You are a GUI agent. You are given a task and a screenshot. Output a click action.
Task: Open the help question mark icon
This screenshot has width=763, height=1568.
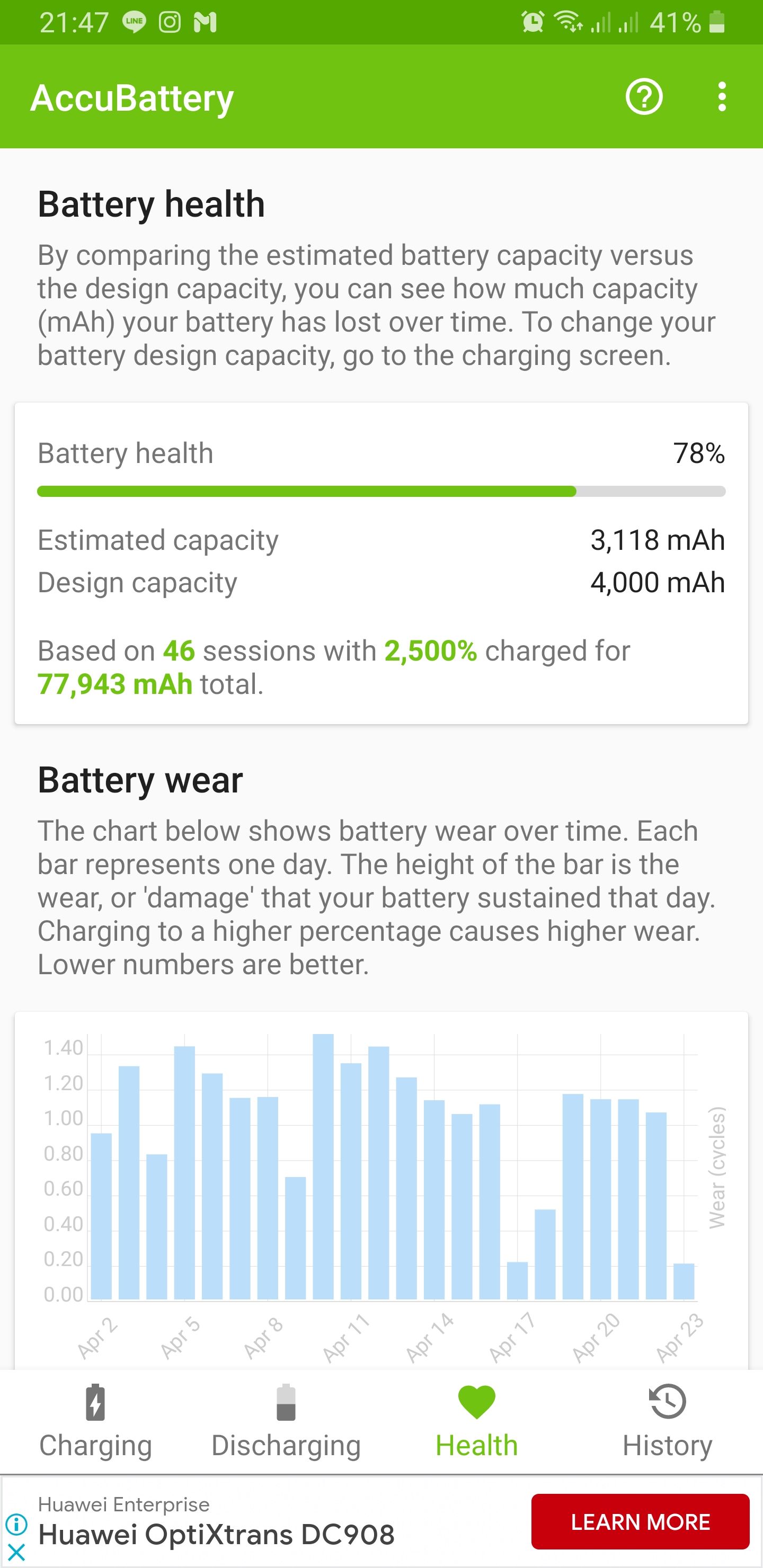pos(644,97)
